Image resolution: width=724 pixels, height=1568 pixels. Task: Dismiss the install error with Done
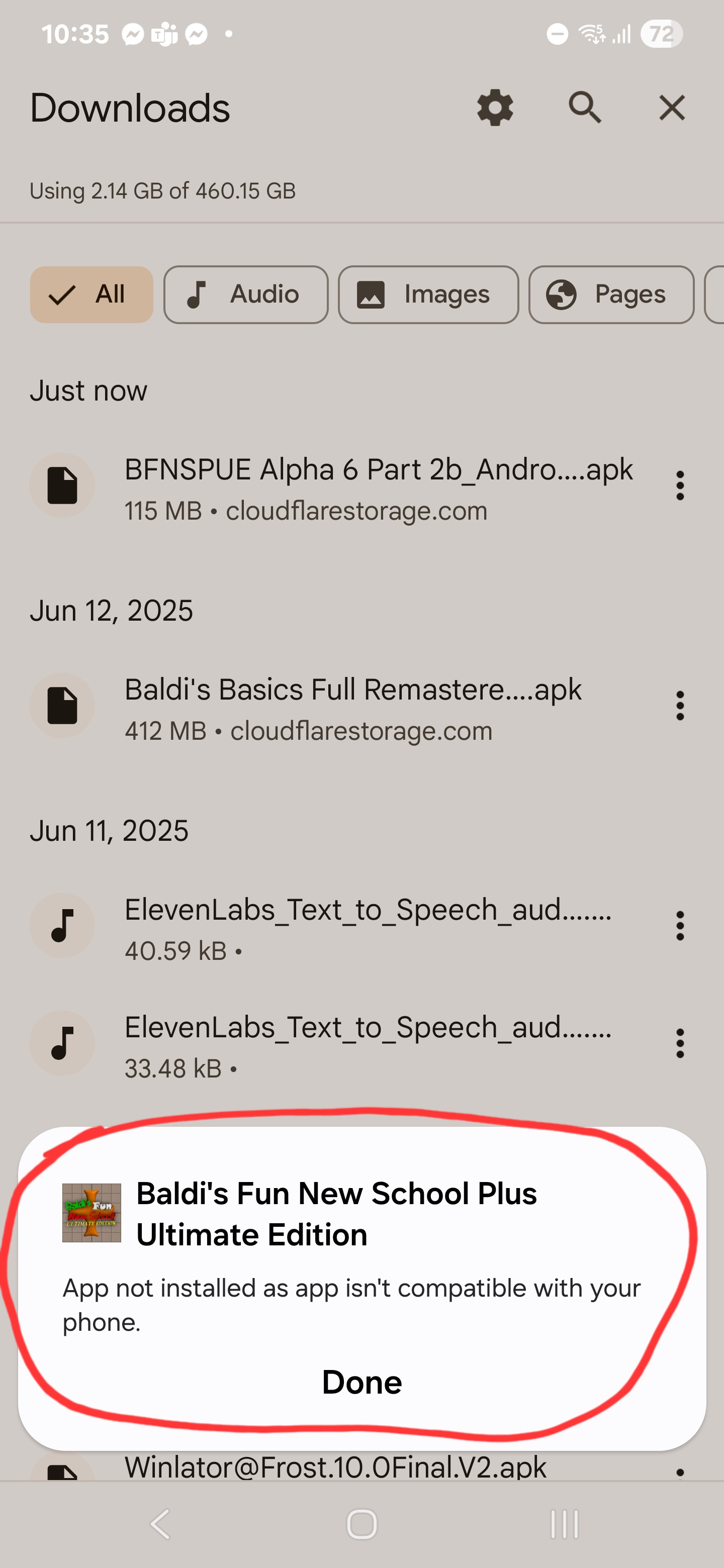pyautogui.click(x=361, y=1383)
